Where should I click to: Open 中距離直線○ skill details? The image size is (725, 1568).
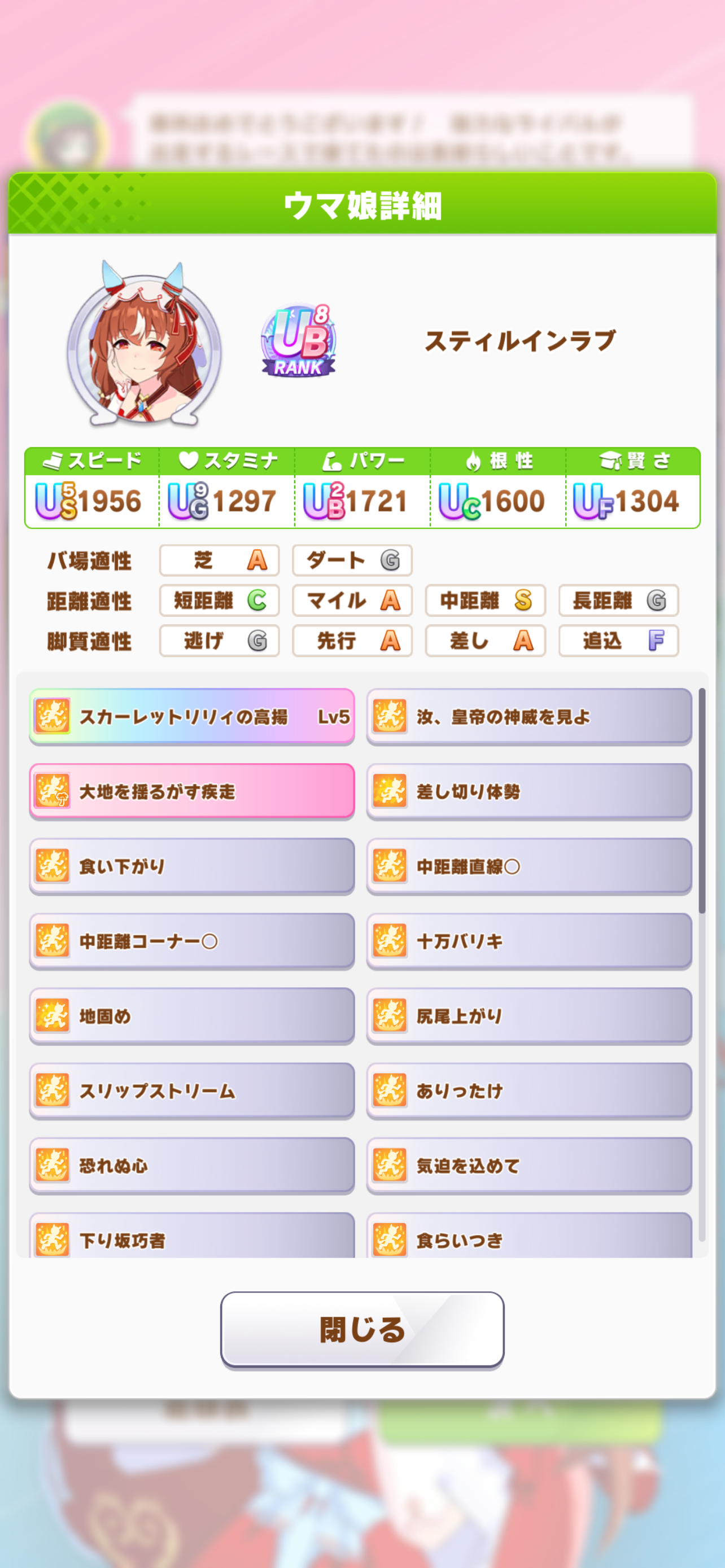(529, 866)
